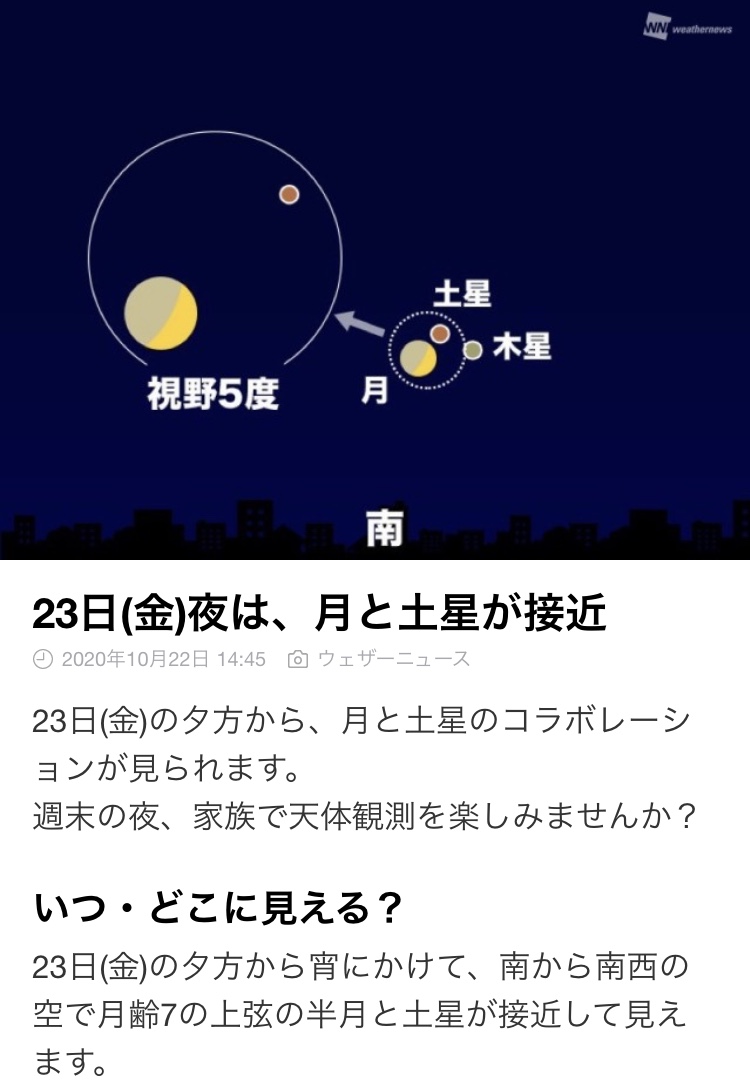Open the moon and Saturn sky chart image
This screenshot has height=1088, width=750.
(x=375, y=280)
